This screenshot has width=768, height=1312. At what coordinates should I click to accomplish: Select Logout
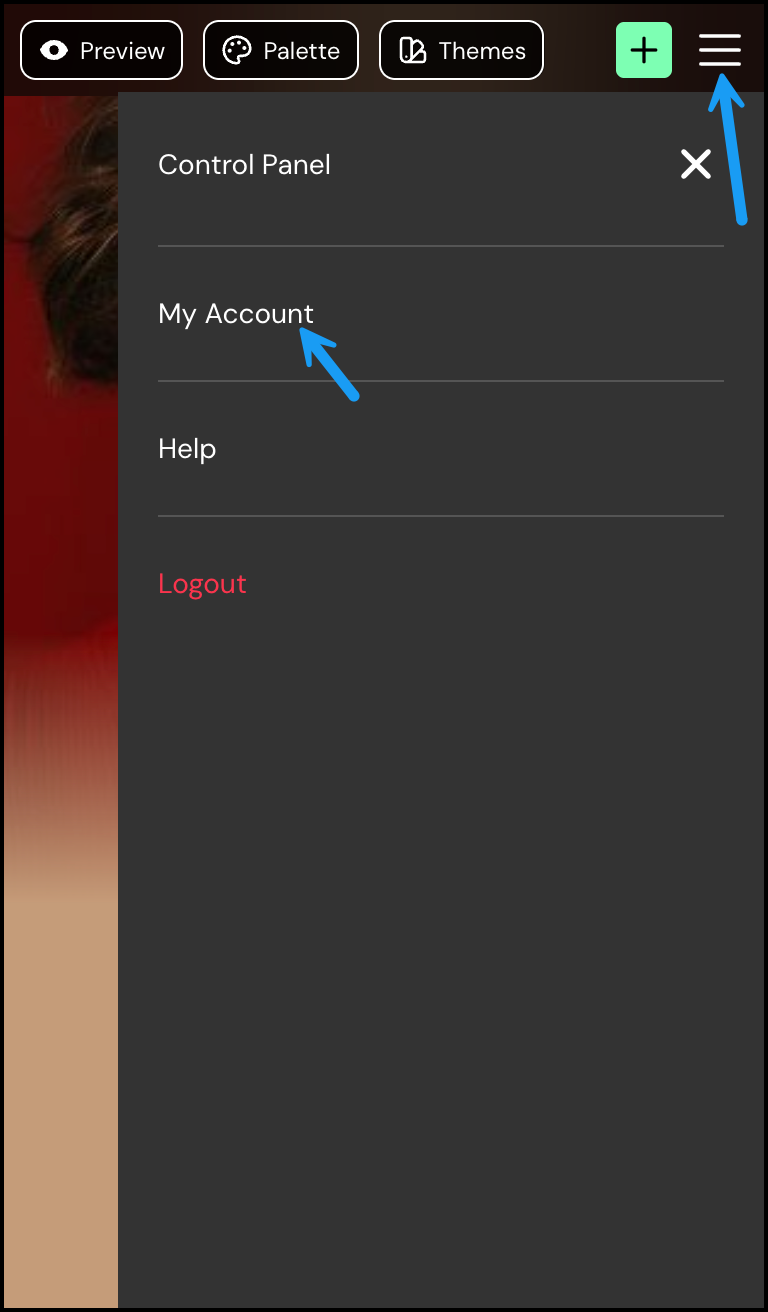(202, 584)
